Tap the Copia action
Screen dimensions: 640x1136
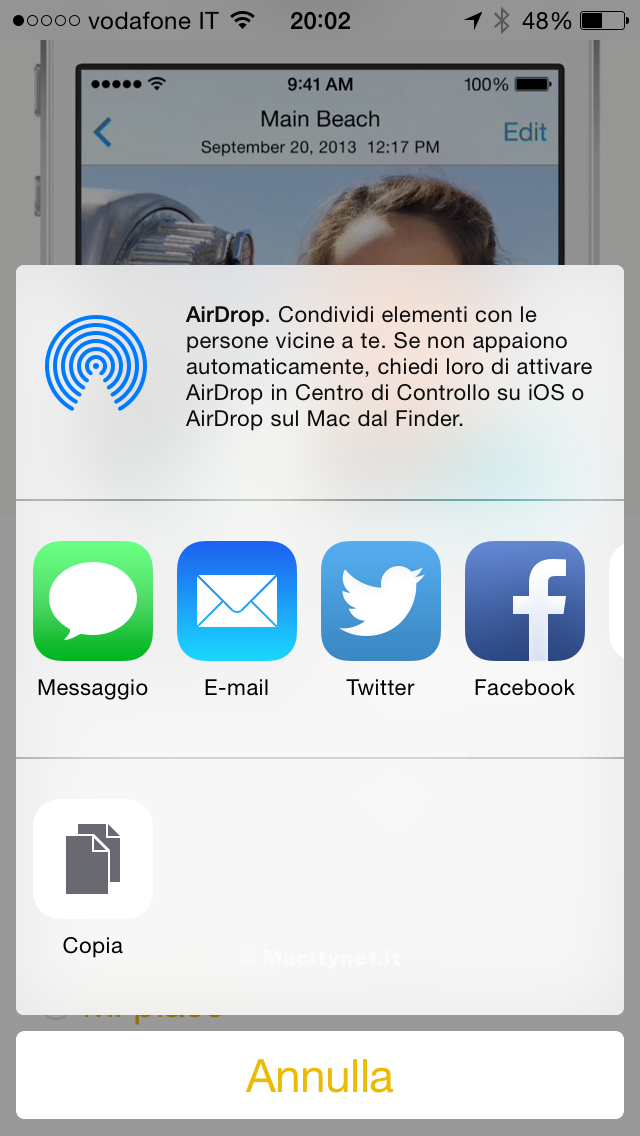click(x=93, y=859)
